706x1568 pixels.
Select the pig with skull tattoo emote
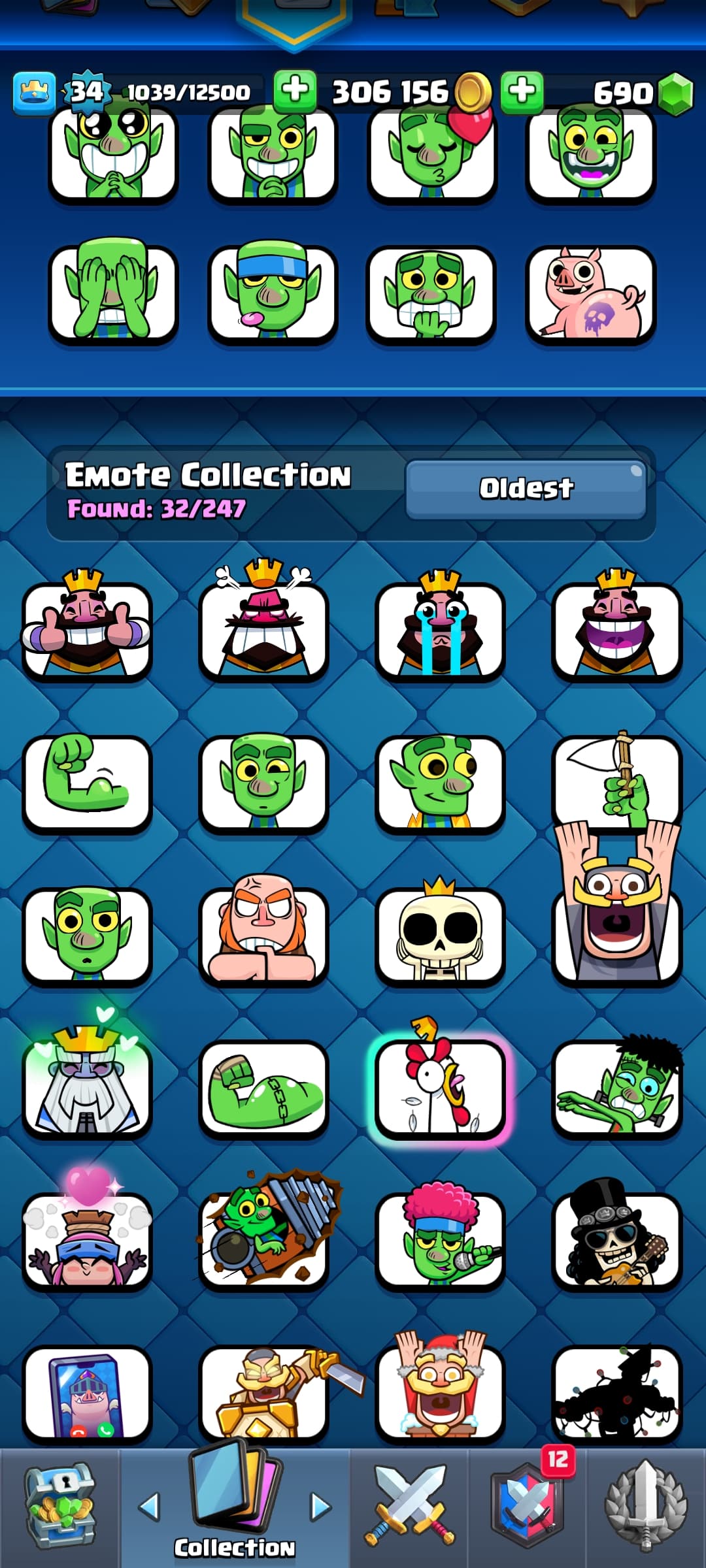click(x=590, y=294)
